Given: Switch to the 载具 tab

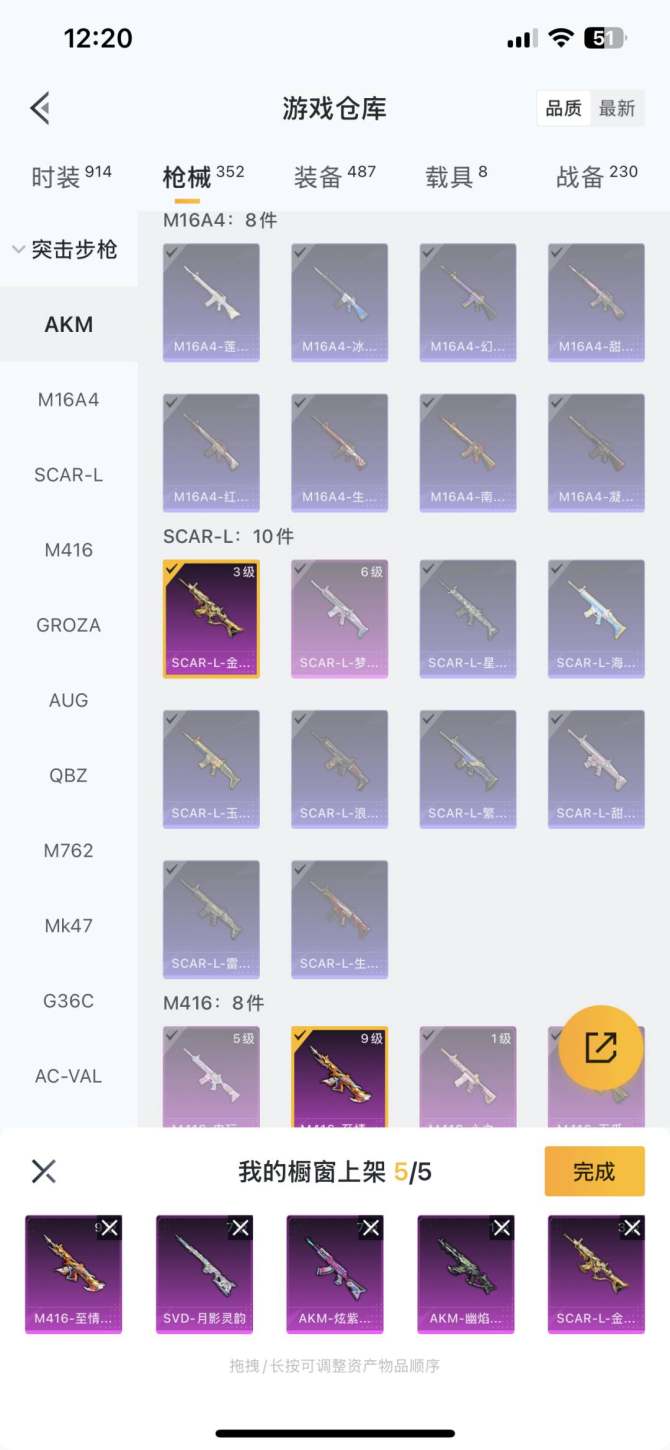Looking at the screenshot, I should (x=456, y=178).
